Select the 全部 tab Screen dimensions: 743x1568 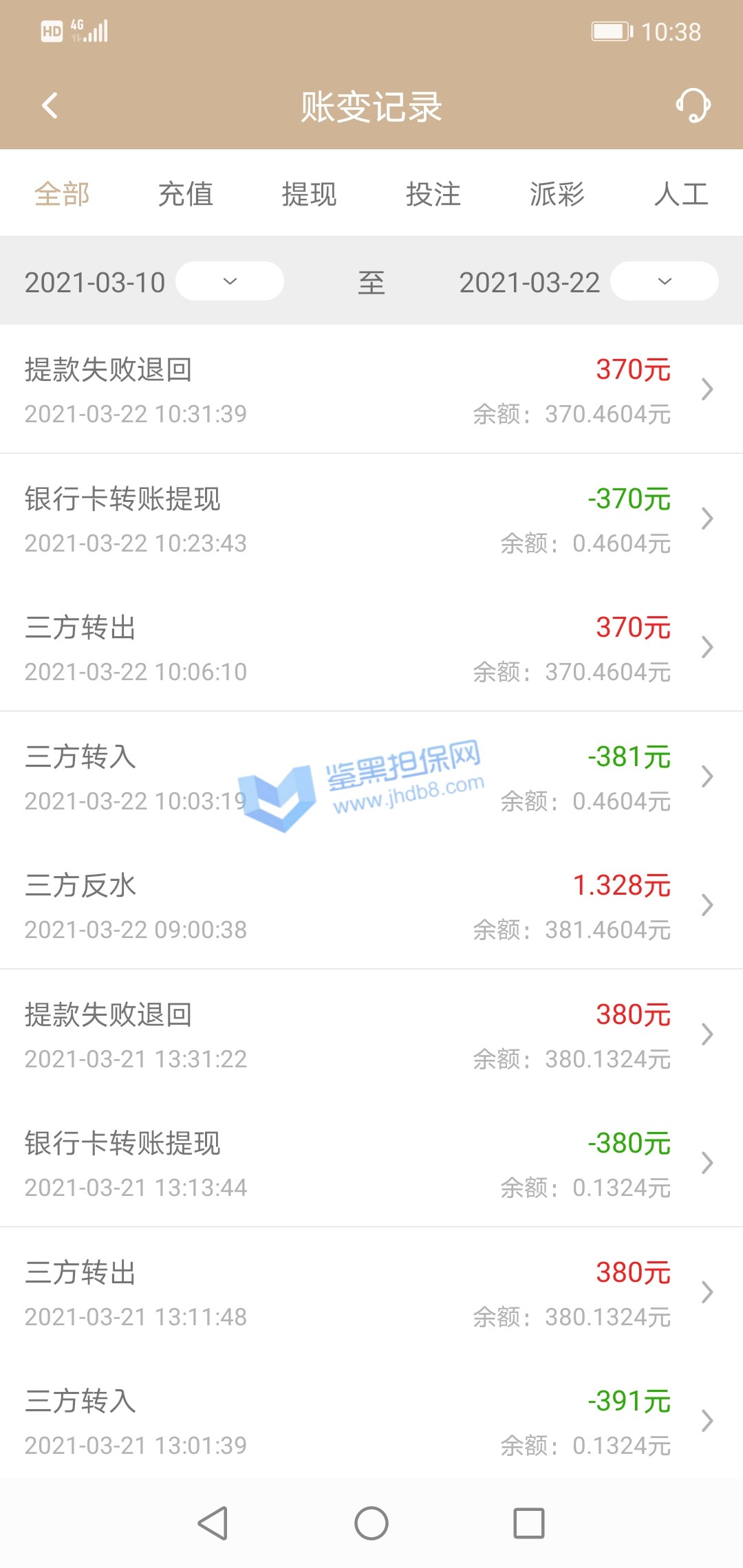pyautogui.click(x=62, y=194)
